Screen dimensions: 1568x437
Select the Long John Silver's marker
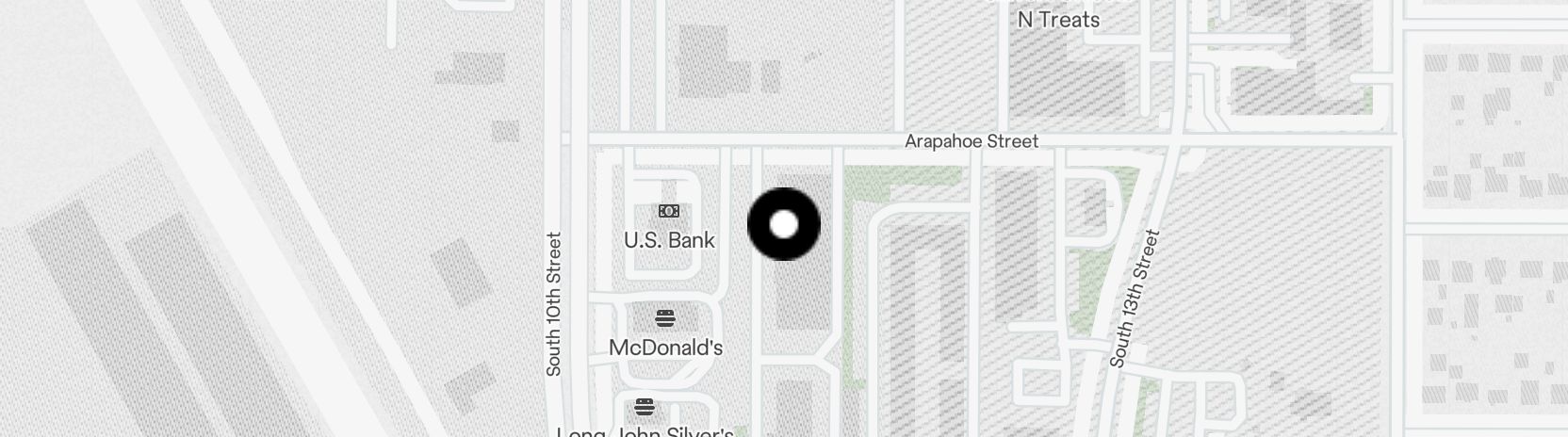645,408
